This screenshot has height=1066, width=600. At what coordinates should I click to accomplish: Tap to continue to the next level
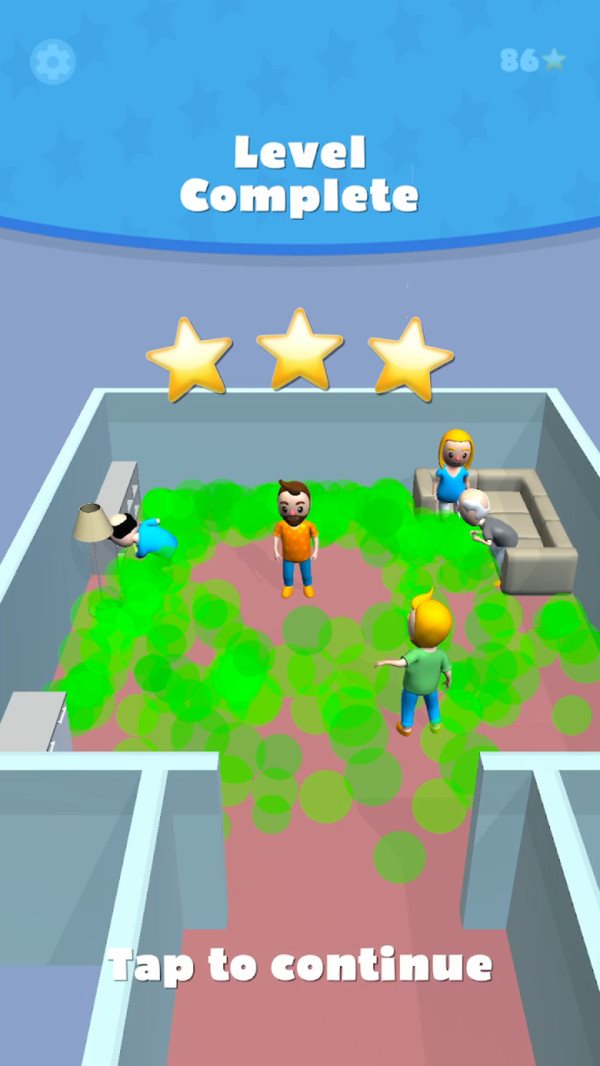[300, 966]
